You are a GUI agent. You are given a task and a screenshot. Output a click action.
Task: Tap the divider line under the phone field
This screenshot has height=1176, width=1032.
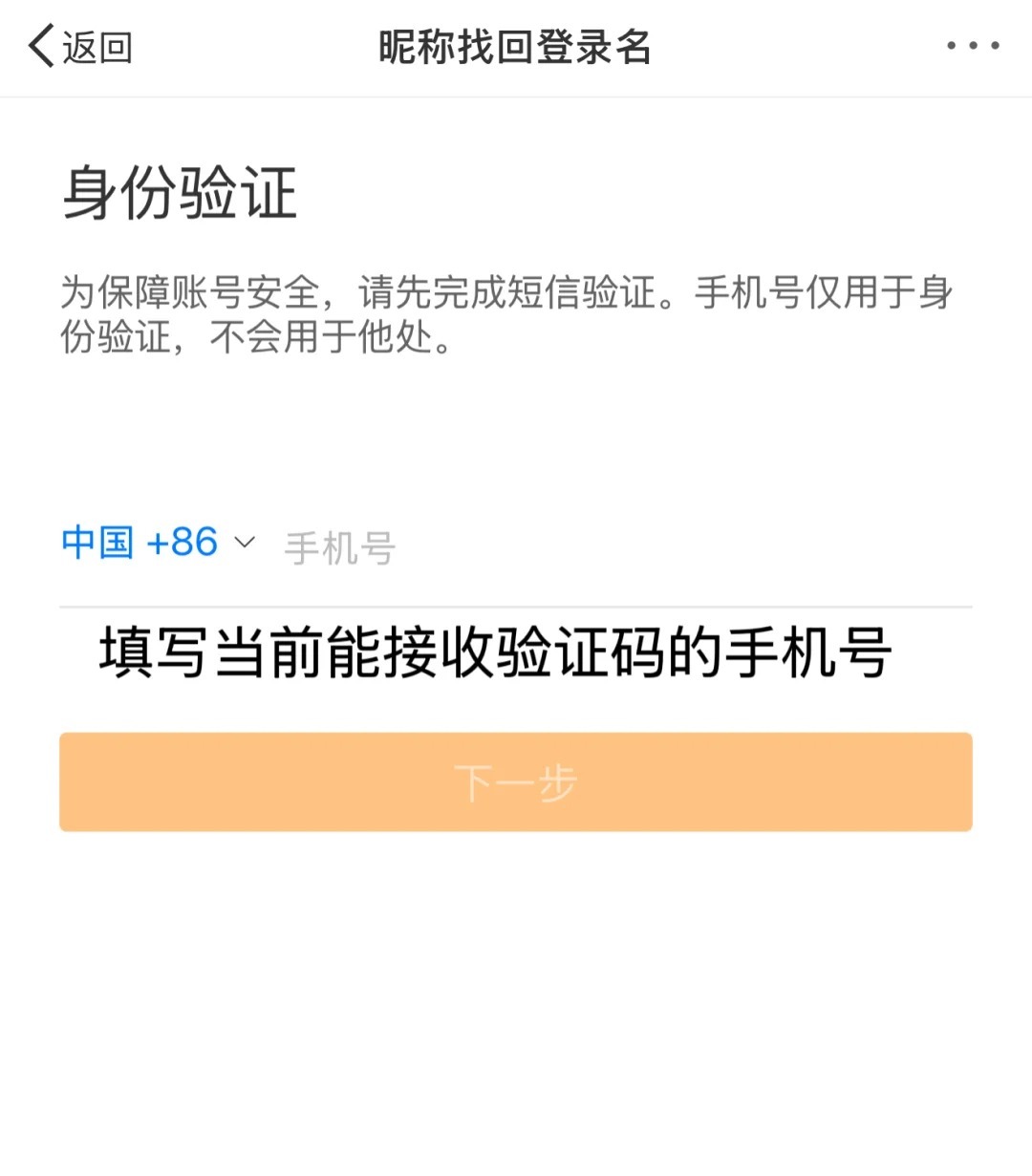click(516, 605)
